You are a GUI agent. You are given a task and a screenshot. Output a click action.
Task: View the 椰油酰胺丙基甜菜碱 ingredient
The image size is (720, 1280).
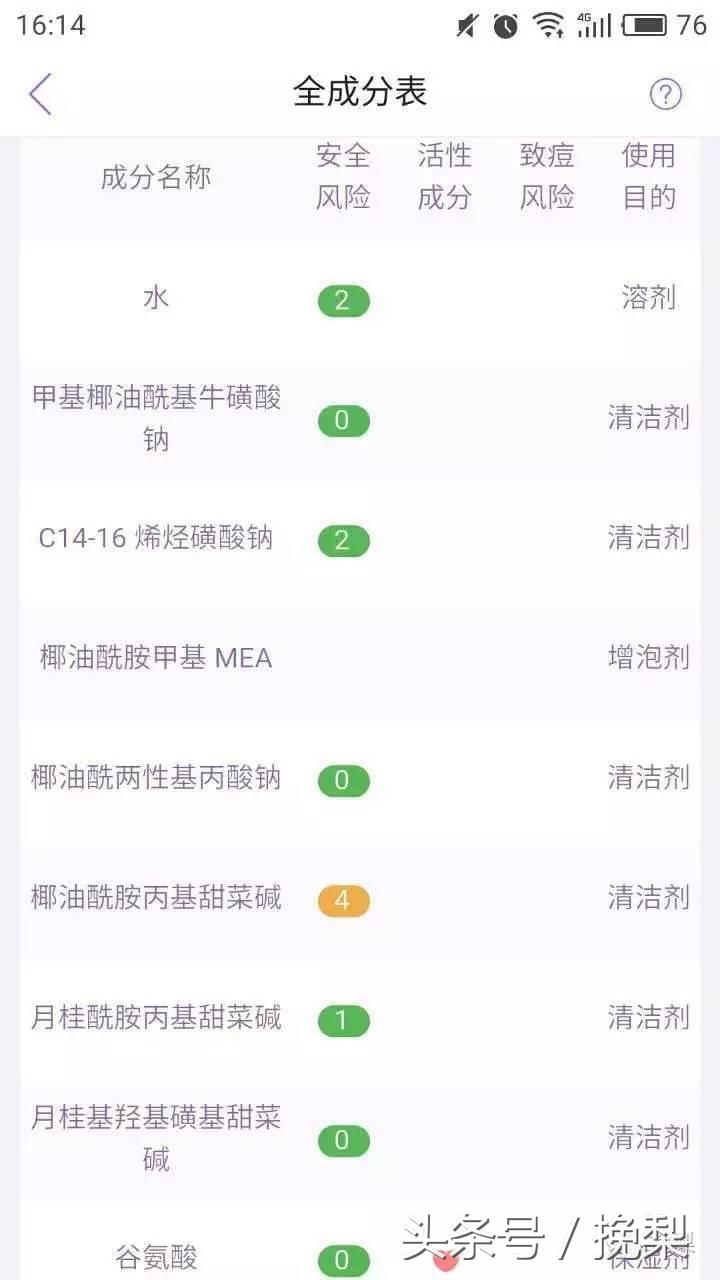tap(360, 899)
